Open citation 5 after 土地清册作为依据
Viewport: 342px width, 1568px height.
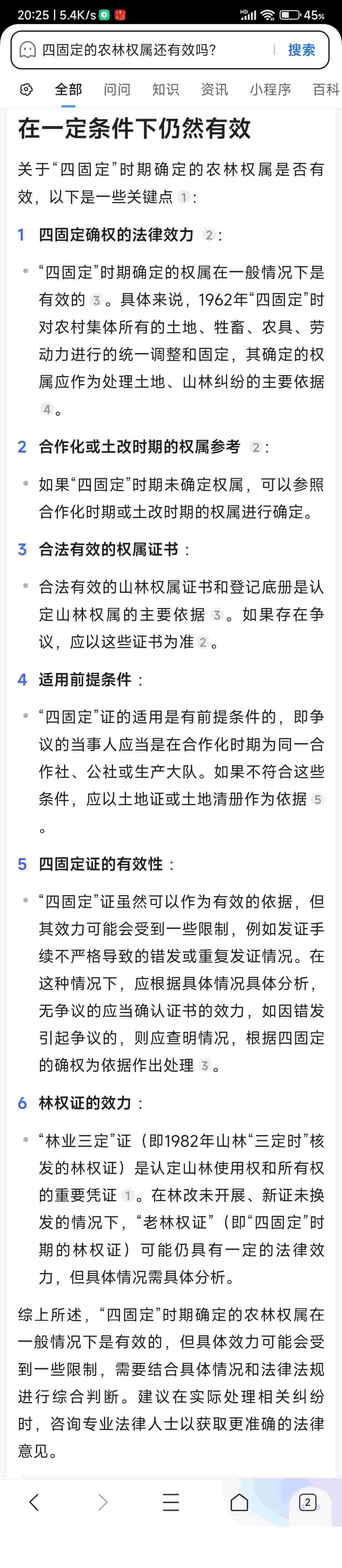318,799
